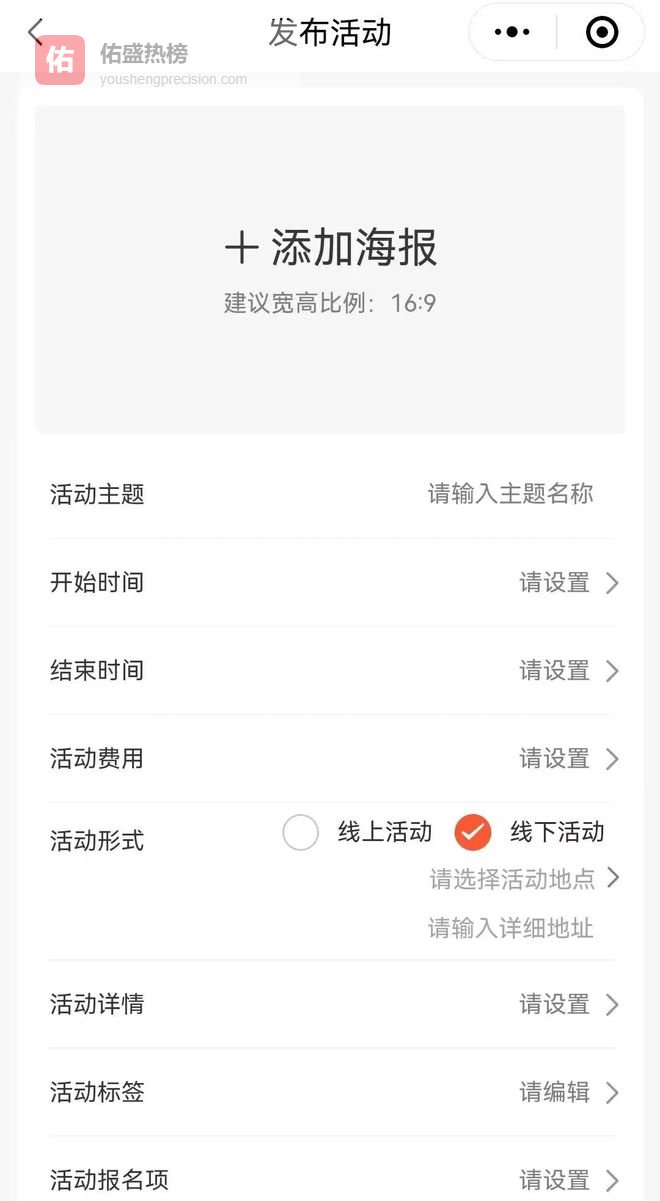Select the 线上活动 radio option
The image size is (660, 1201).
(301, 832)
